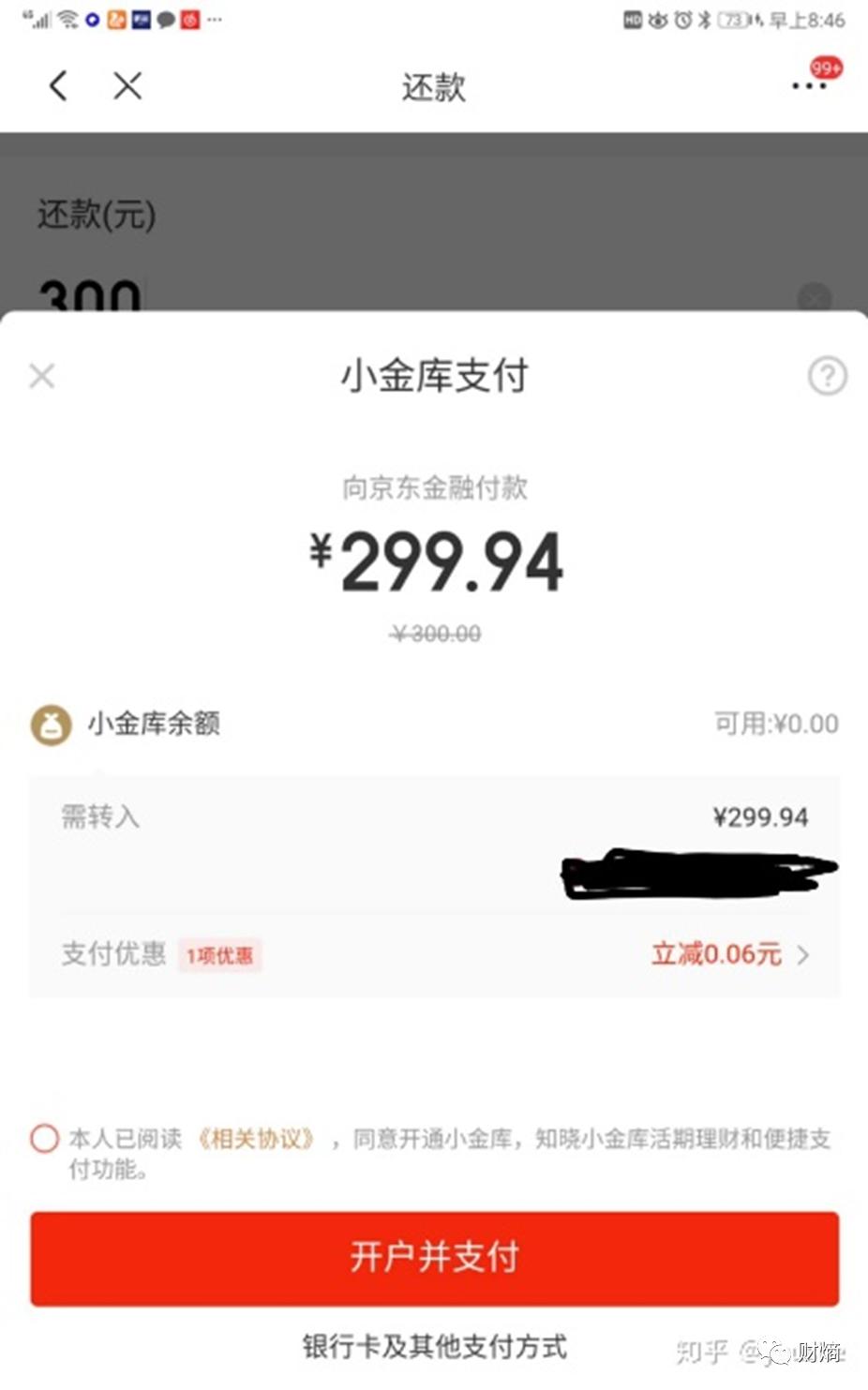Tap the 1项优惠 discount badge
The height and width of the screenshot is (1390, 868).
pos(219,955)
